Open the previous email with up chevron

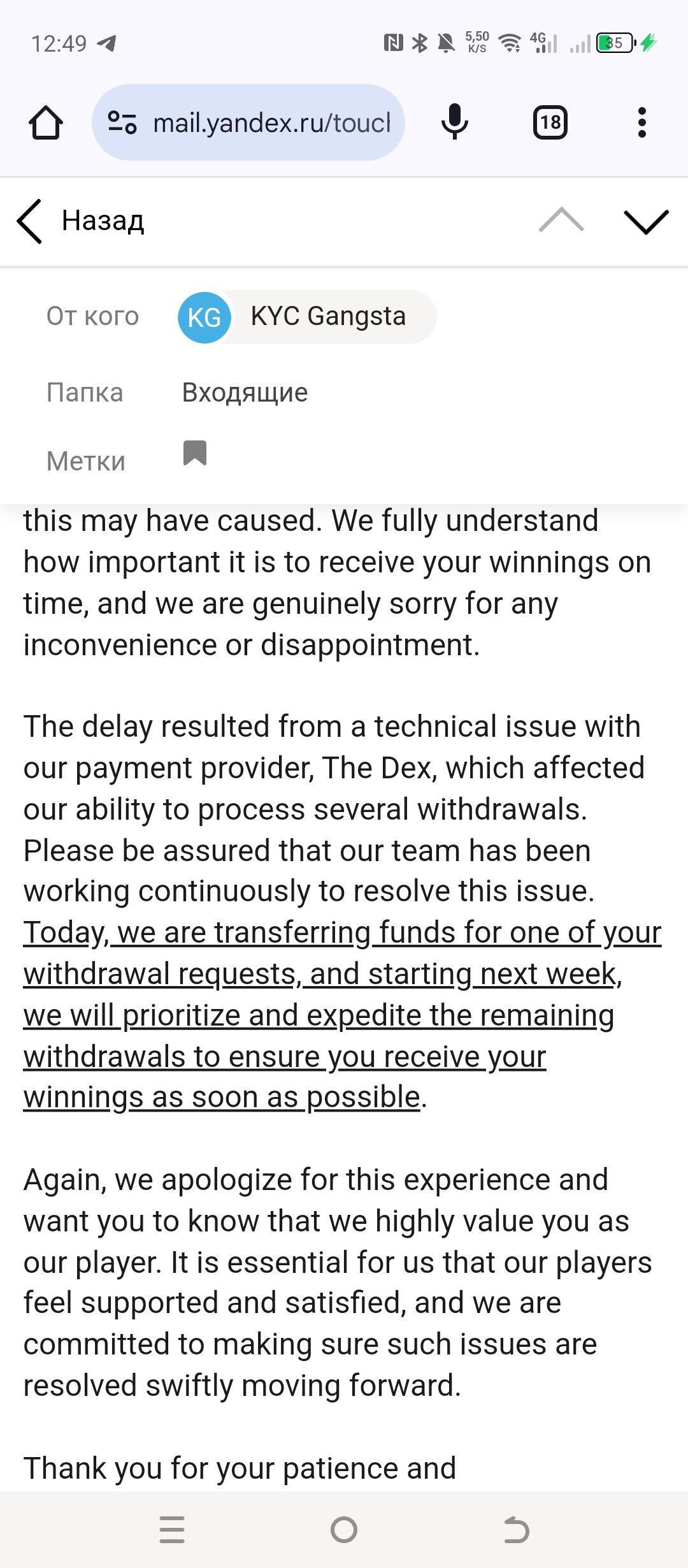click(x=561, y=221)
